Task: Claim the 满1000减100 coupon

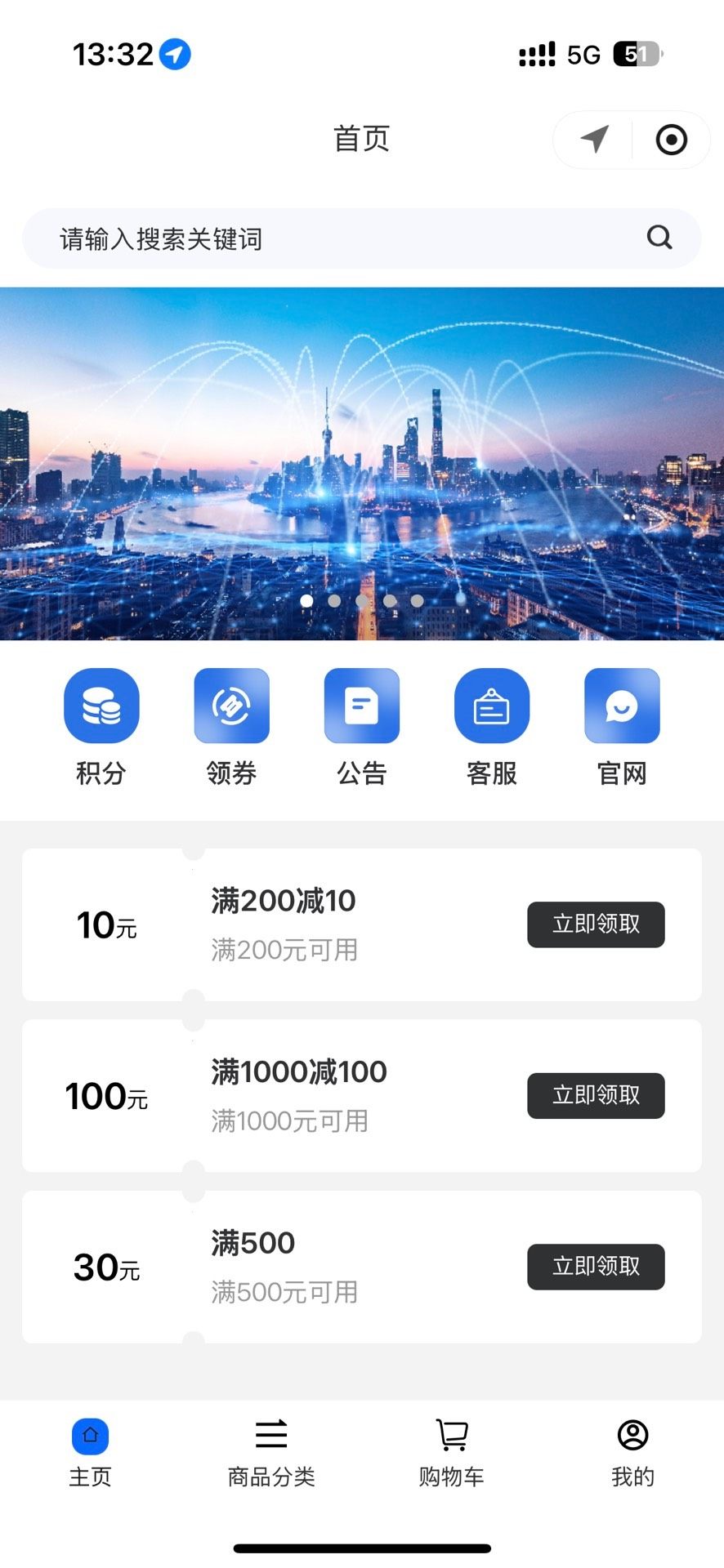Action: pos(596,1096)
